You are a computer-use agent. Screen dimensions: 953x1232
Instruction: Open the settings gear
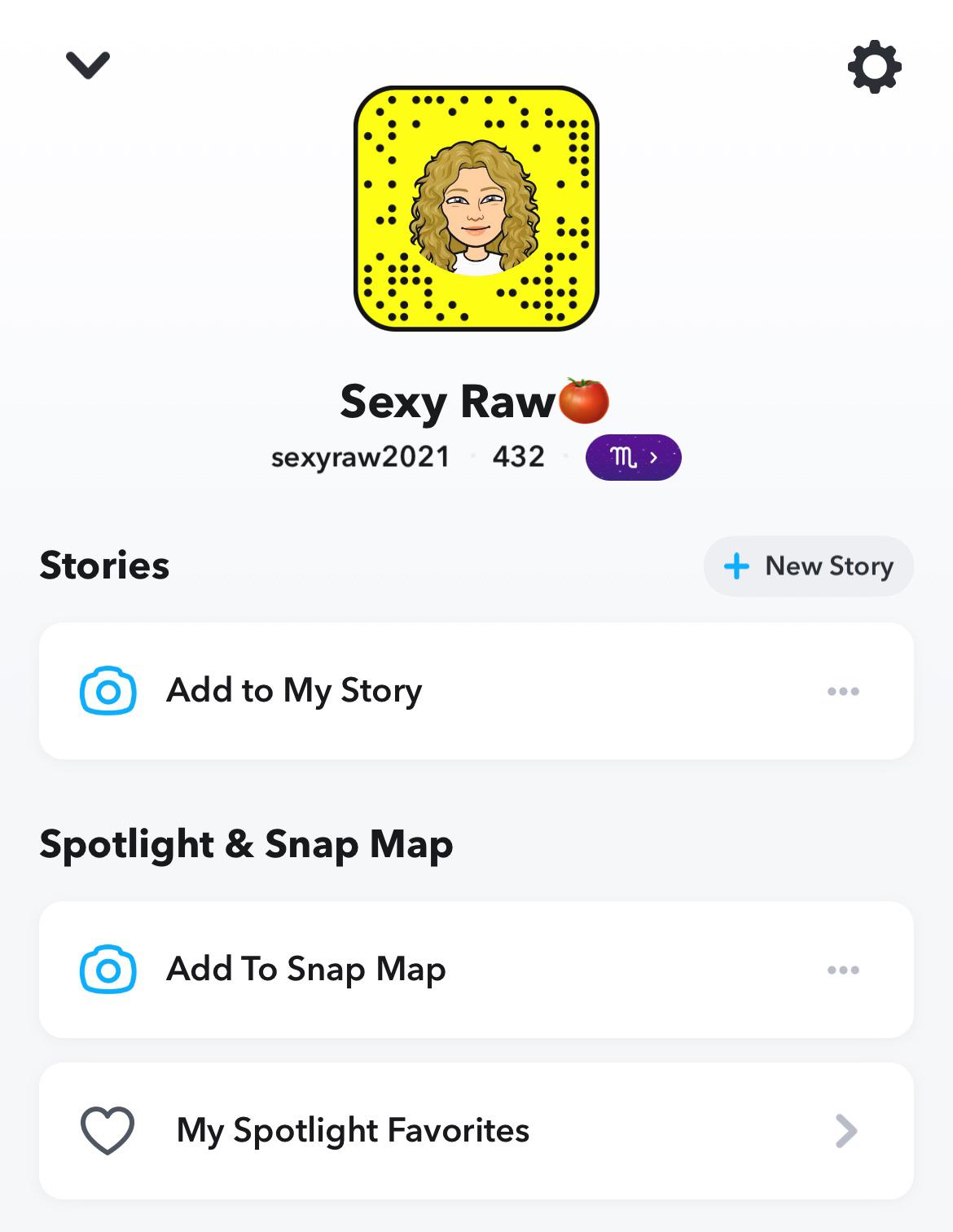click(874, 66)
